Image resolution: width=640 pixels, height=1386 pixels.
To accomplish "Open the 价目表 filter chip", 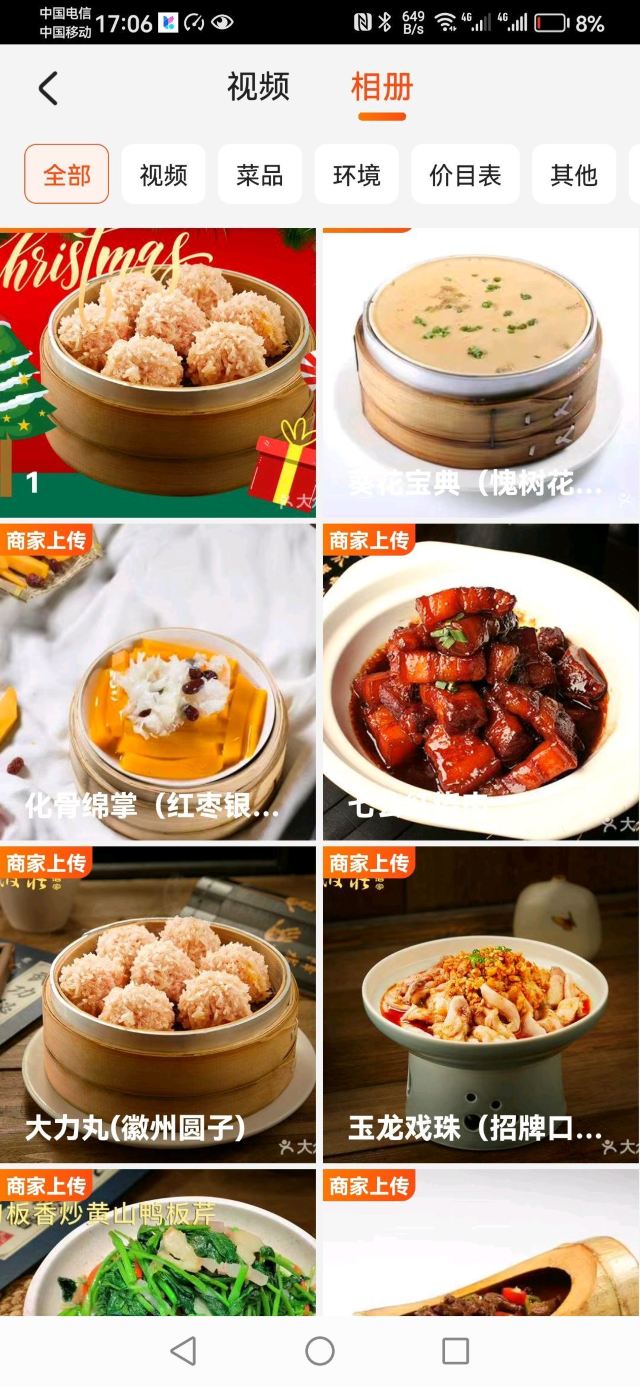I will tap(465, 175).
